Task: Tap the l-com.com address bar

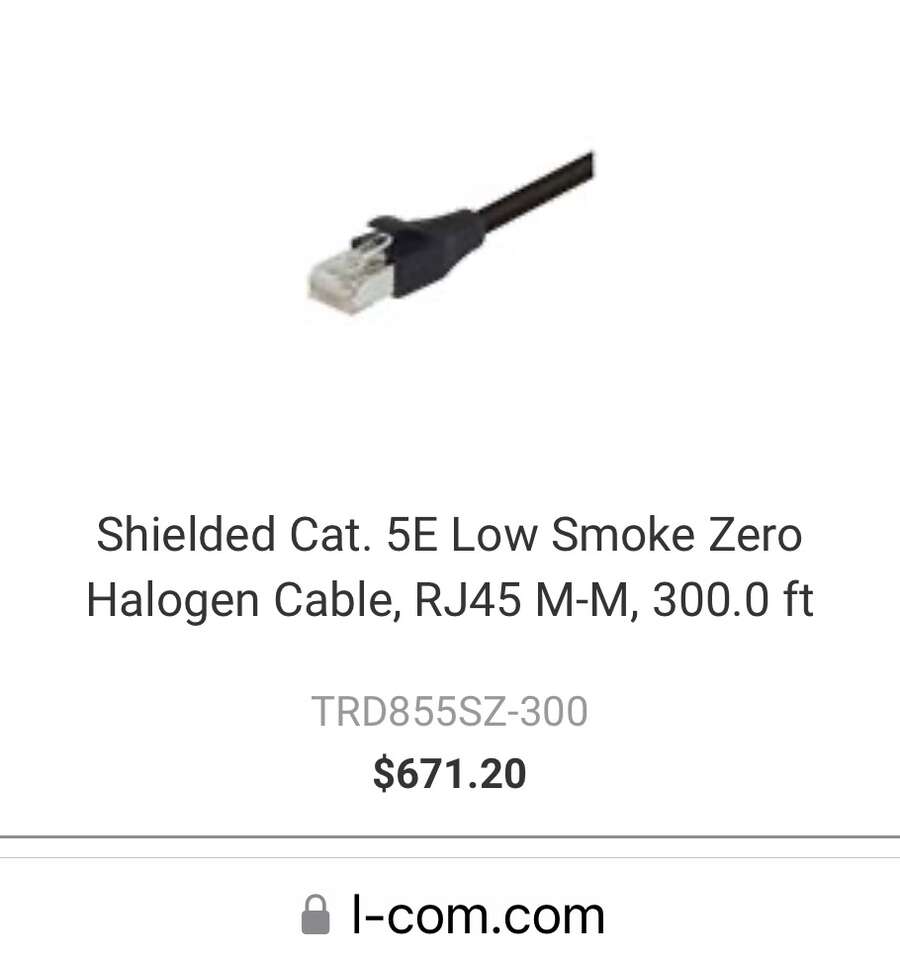Action: [x=453, y=915]
